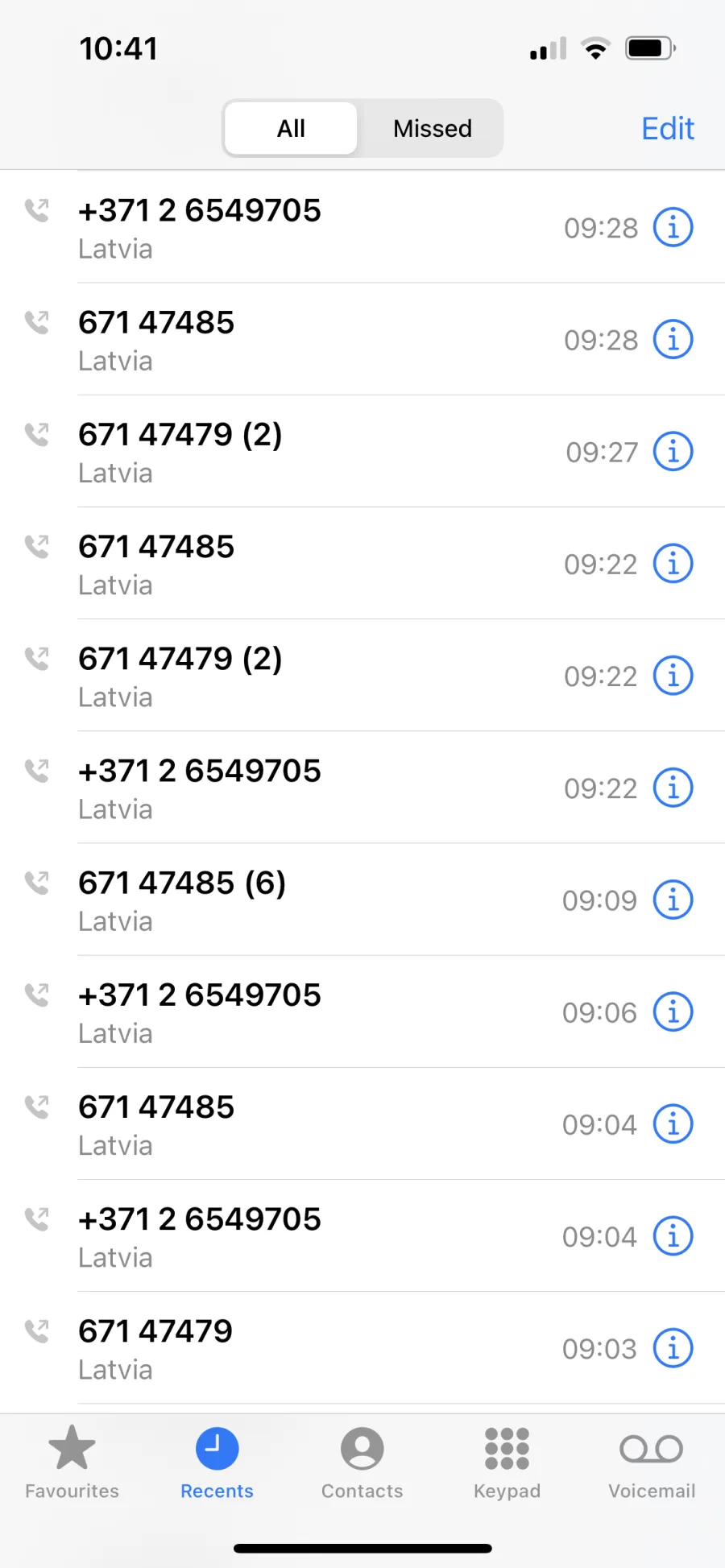Open the Voicemail tab
The image size is (725, 1568).
[x=652, y=1463]
